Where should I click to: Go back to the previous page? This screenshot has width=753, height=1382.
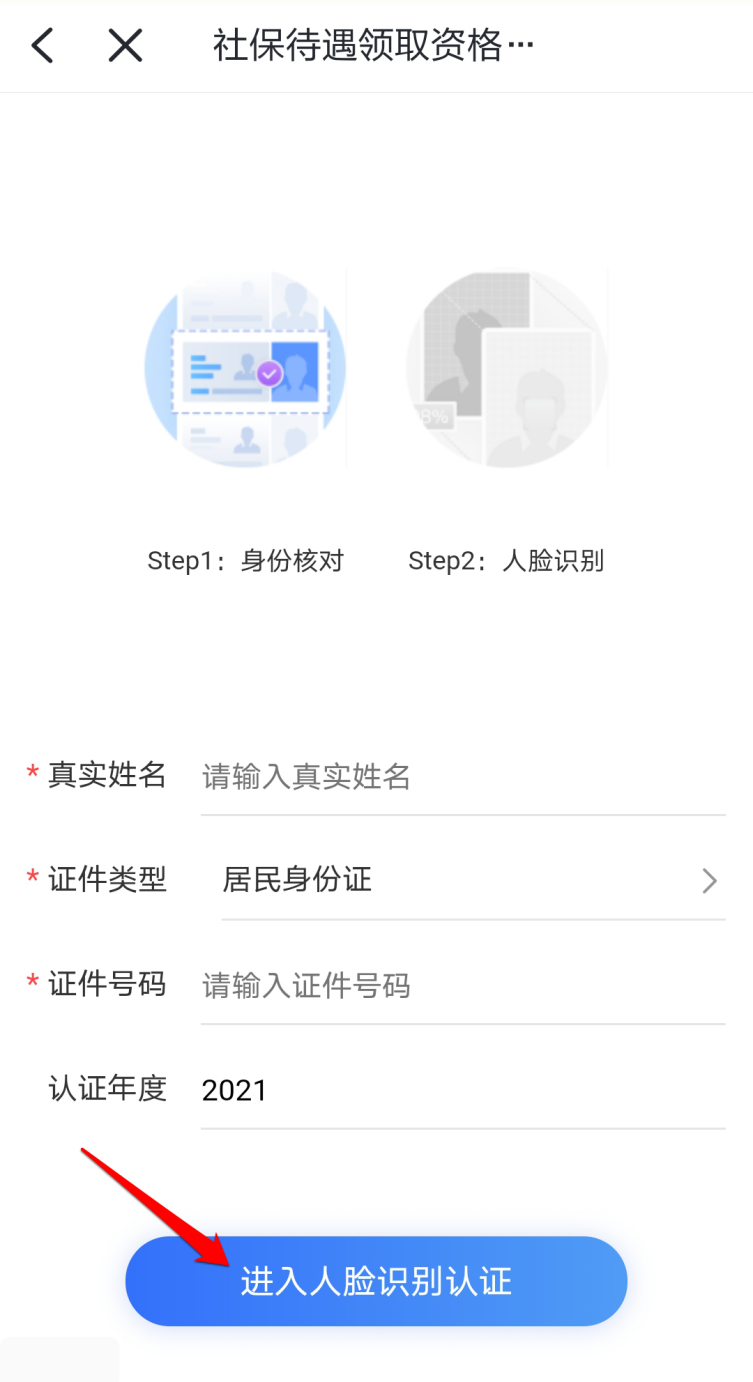(42, 46)
